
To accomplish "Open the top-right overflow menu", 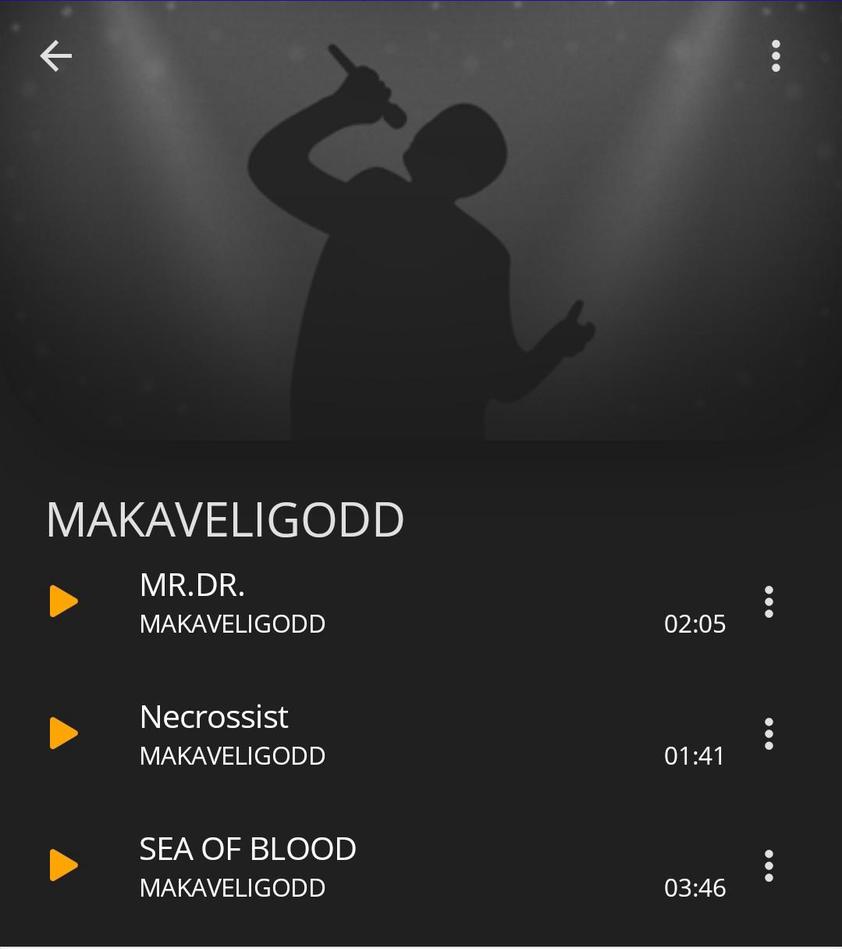I will (775, 57).
